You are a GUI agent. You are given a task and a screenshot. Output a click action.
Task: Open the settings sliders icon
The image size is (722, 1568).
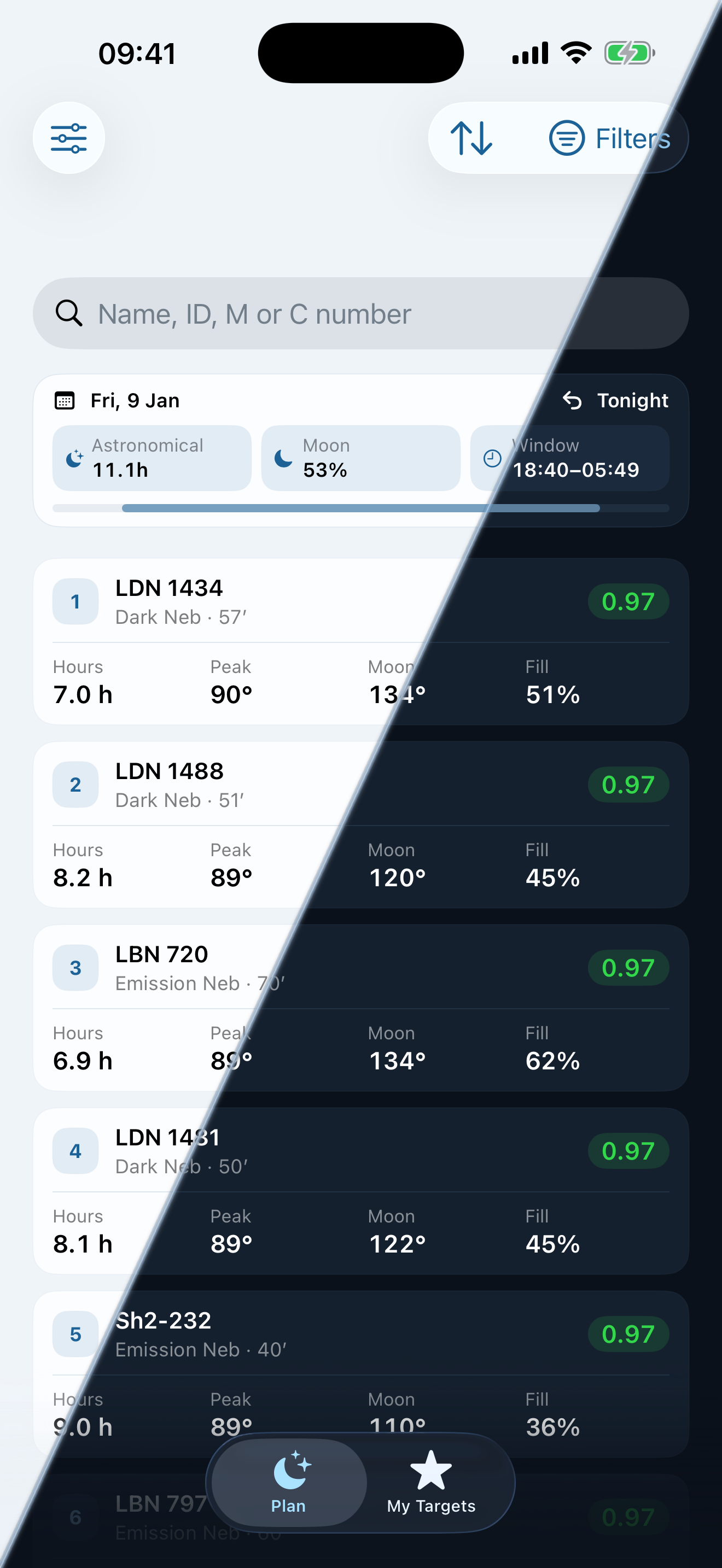coord(69,138)
